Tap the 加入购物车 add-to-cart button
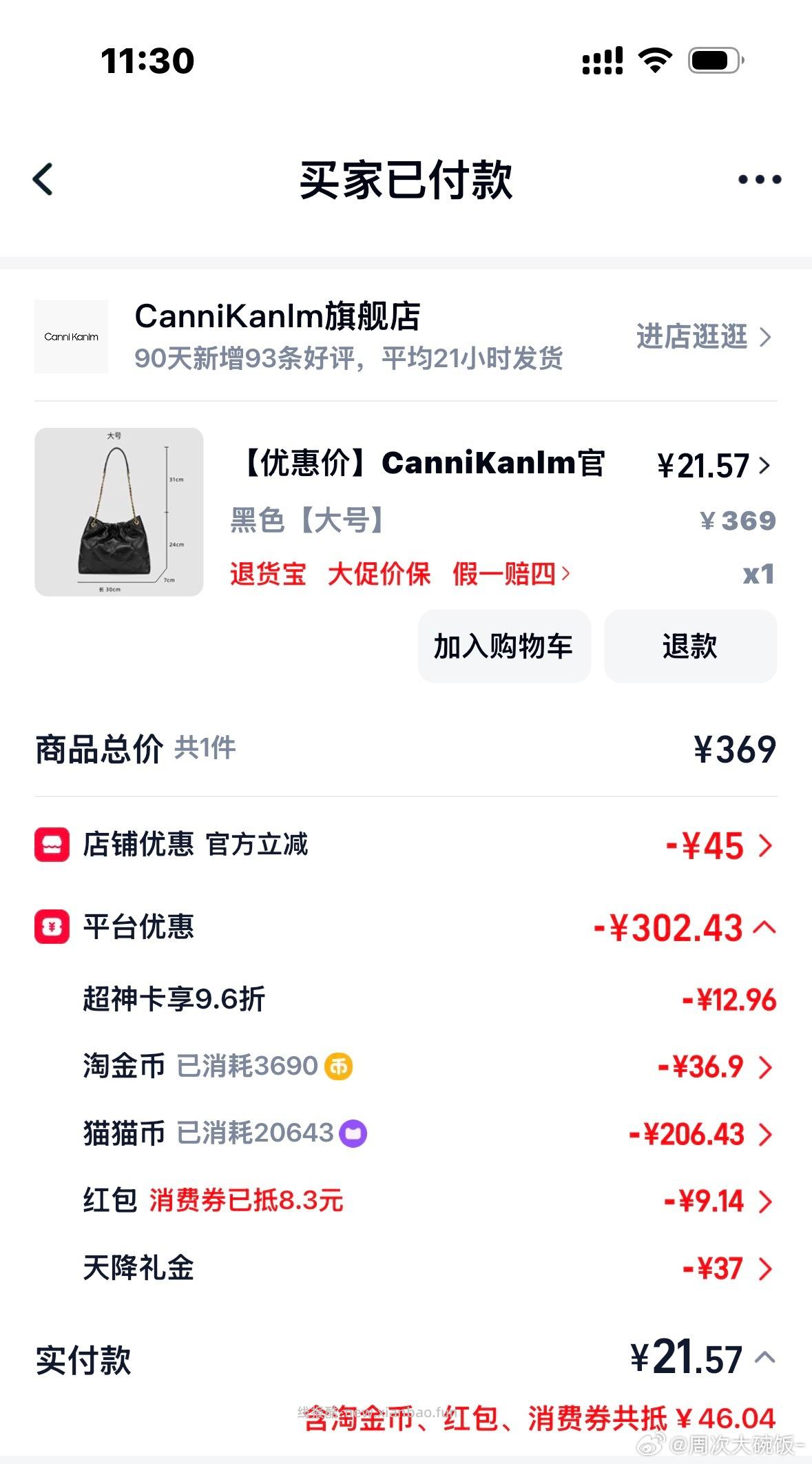 coord(503,646)
